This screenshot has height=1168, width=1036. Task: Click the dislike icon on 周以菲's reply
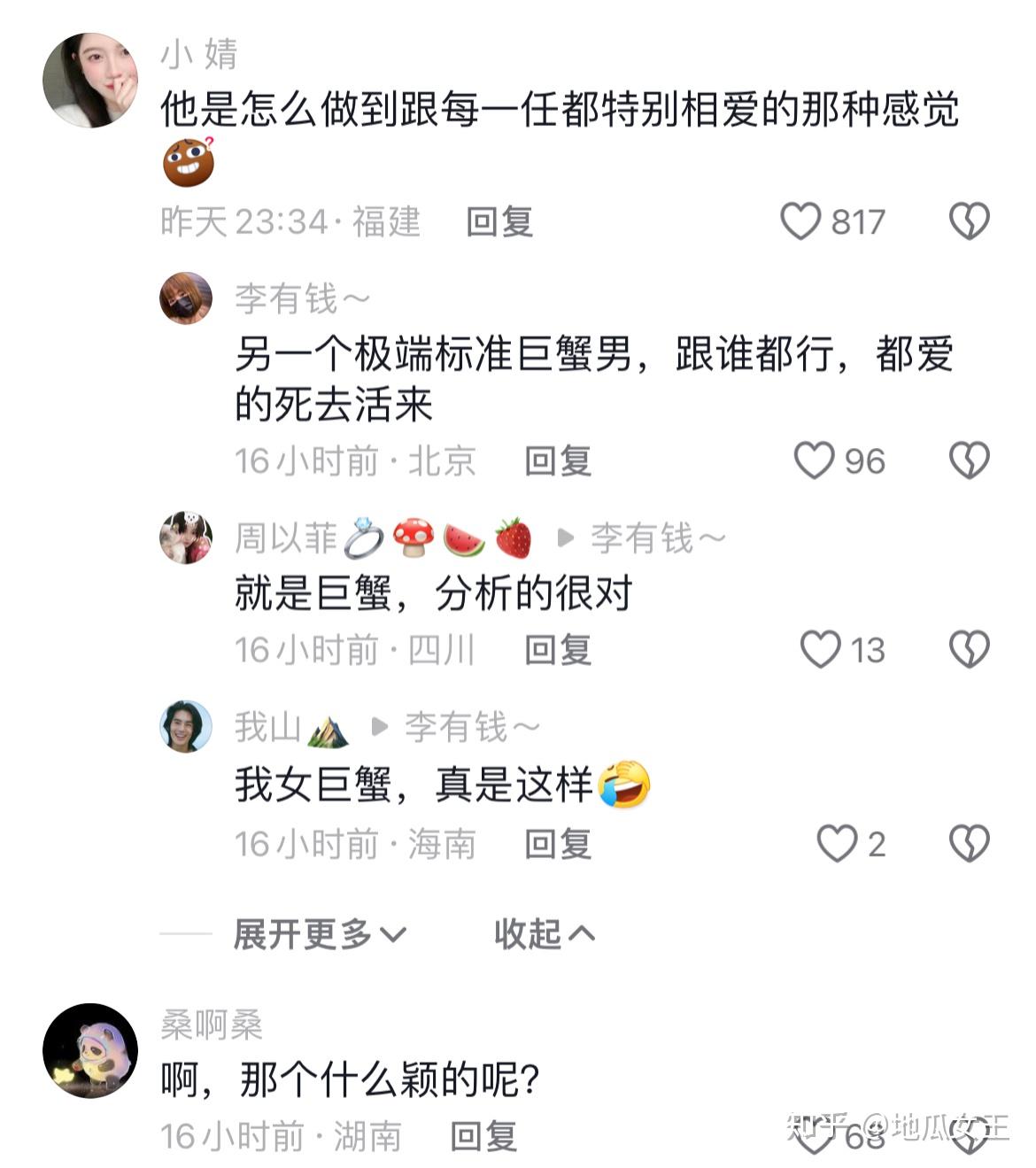[970, 651]
